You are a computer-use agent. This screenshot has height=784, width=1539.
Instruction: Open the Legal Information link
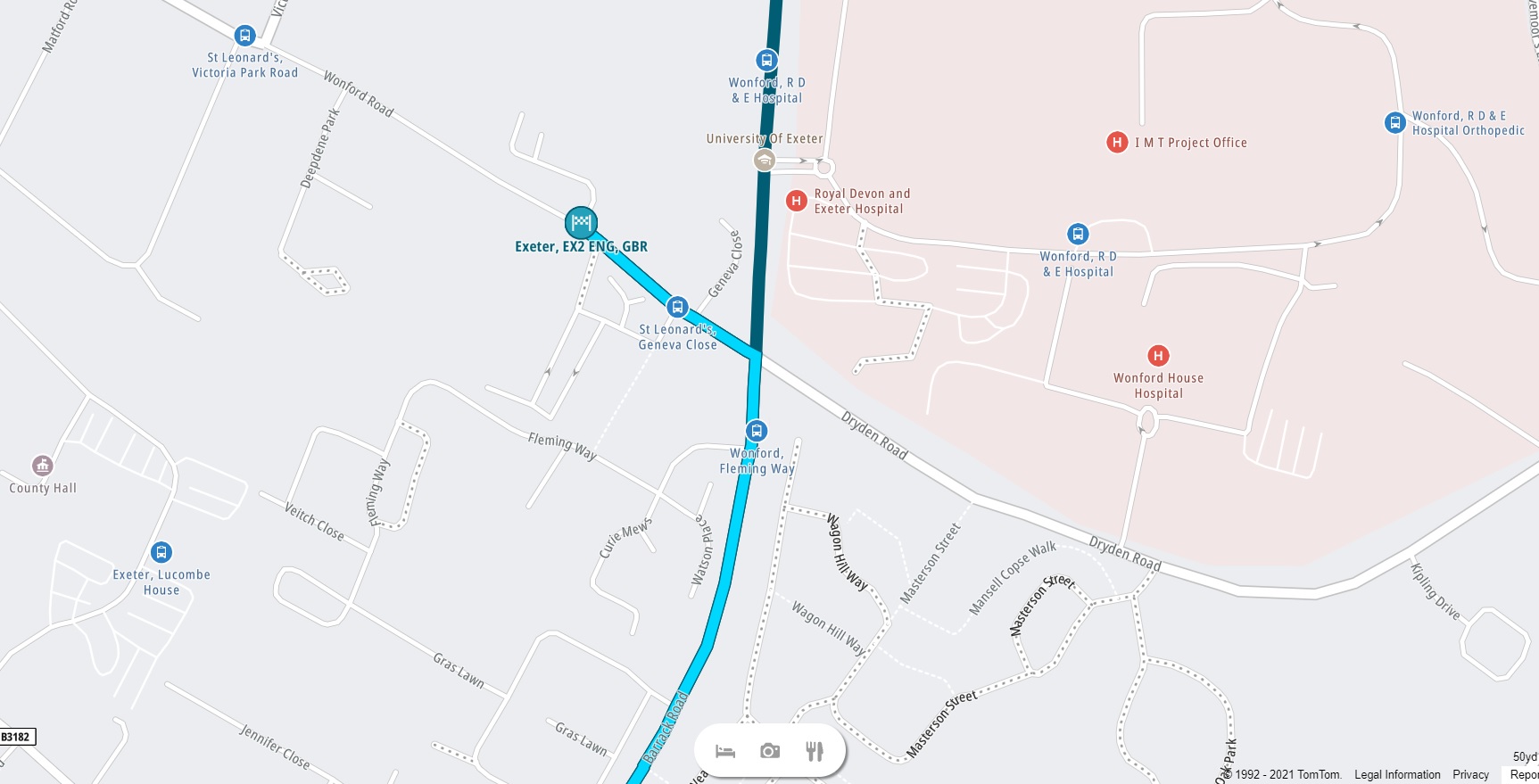(1397, 774)
